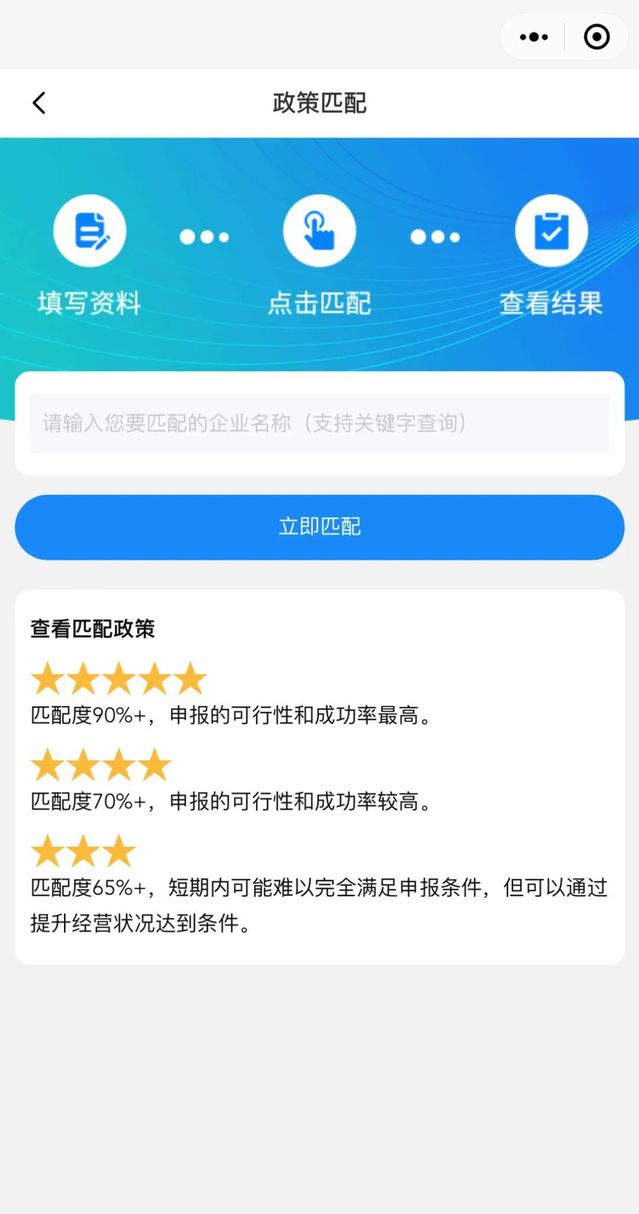Open the mini program more options menu
Screen dimensions: 639x1214
click(x=534, y=37)
